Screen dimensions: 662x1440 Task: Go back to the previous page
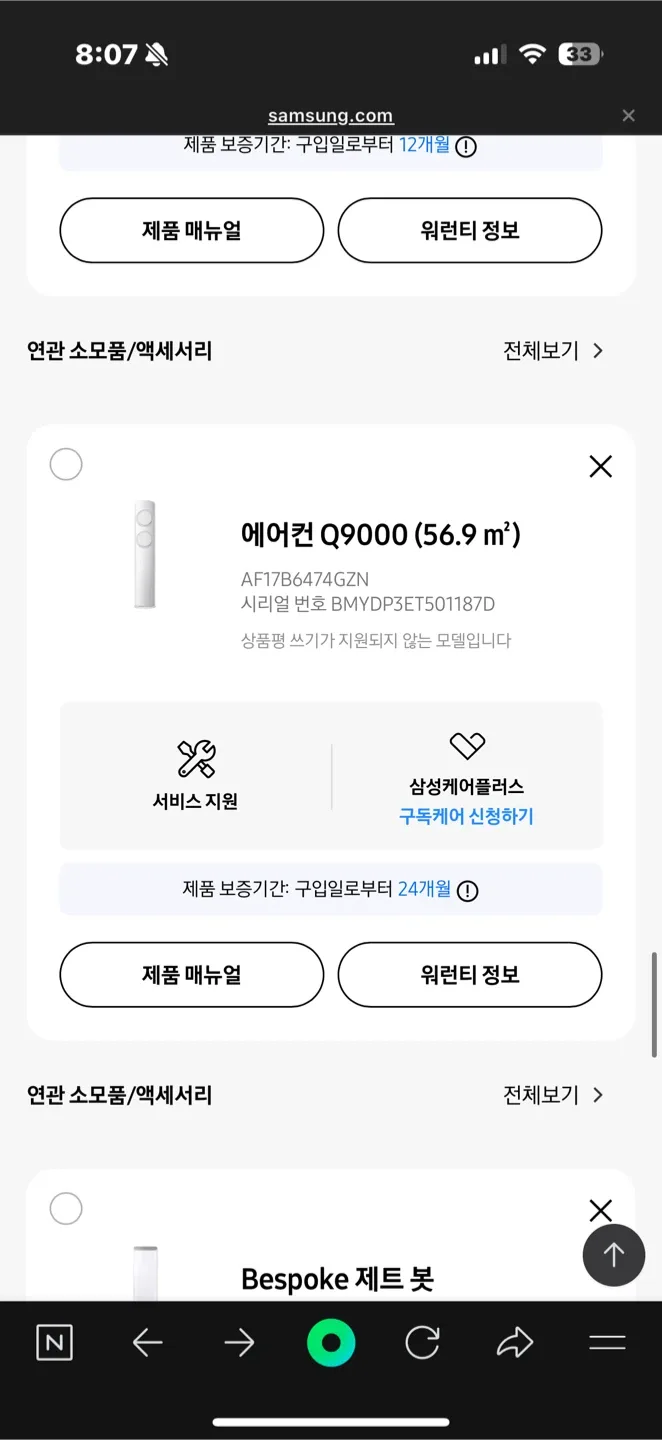147,1343
